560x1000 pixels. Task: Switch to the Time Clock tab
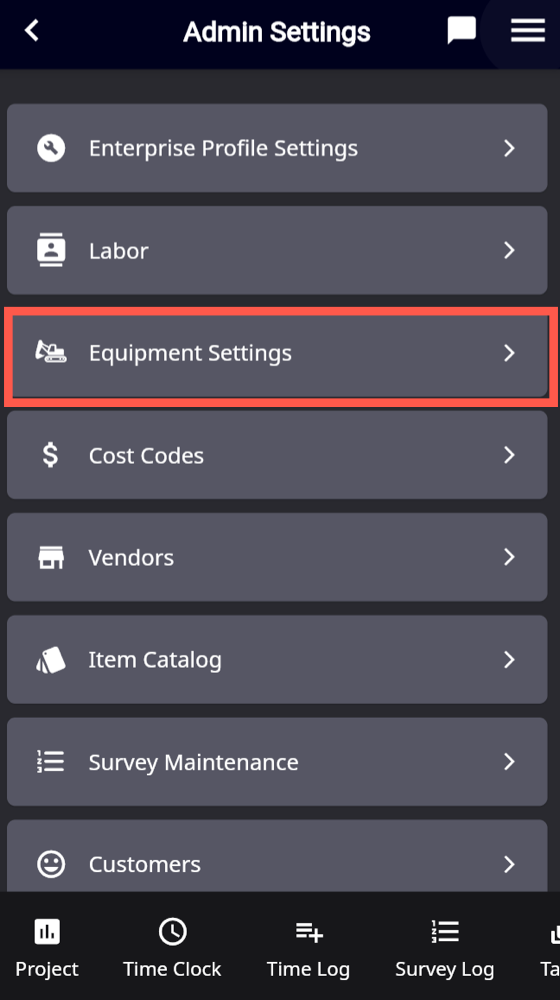172,949
